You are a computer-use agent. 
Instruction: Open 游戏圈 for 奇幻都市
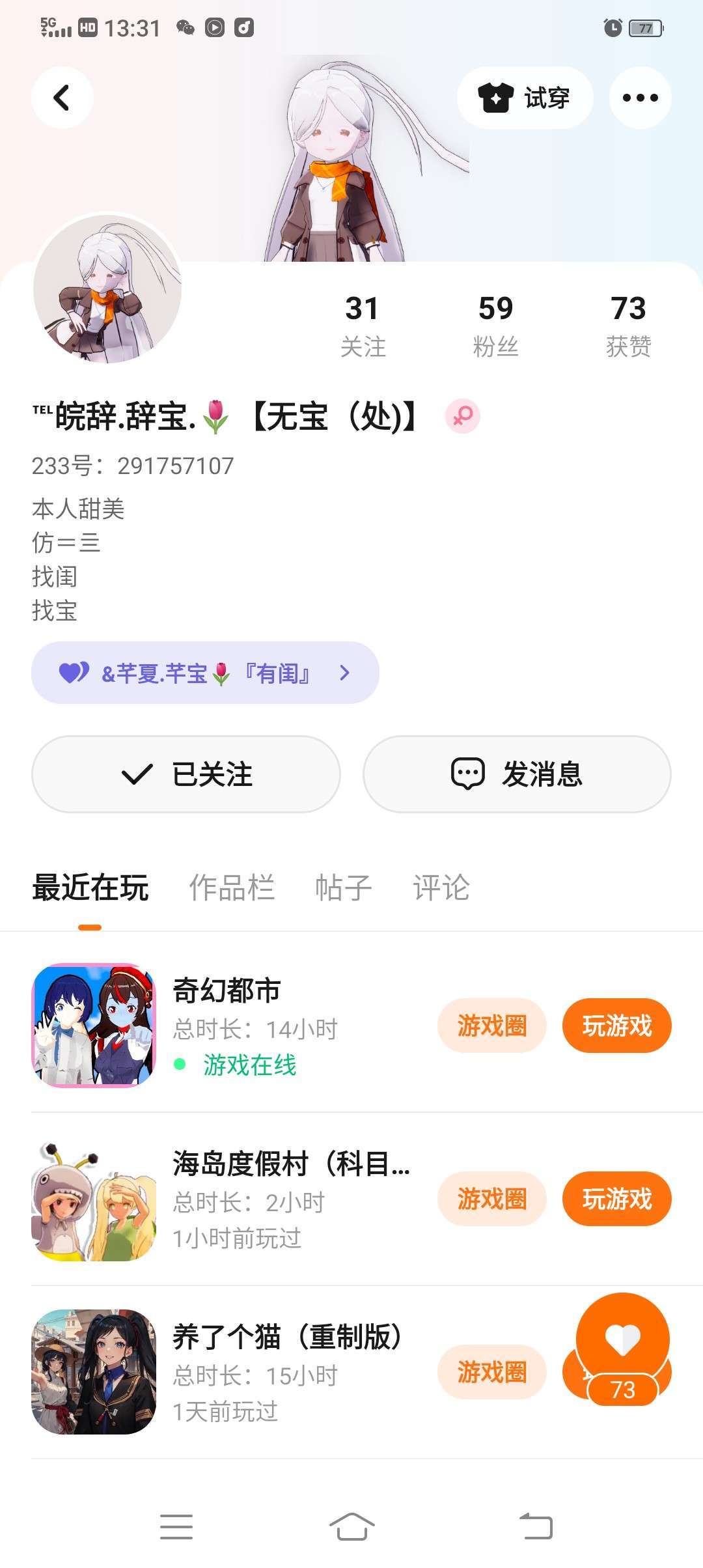(491, 1026)
